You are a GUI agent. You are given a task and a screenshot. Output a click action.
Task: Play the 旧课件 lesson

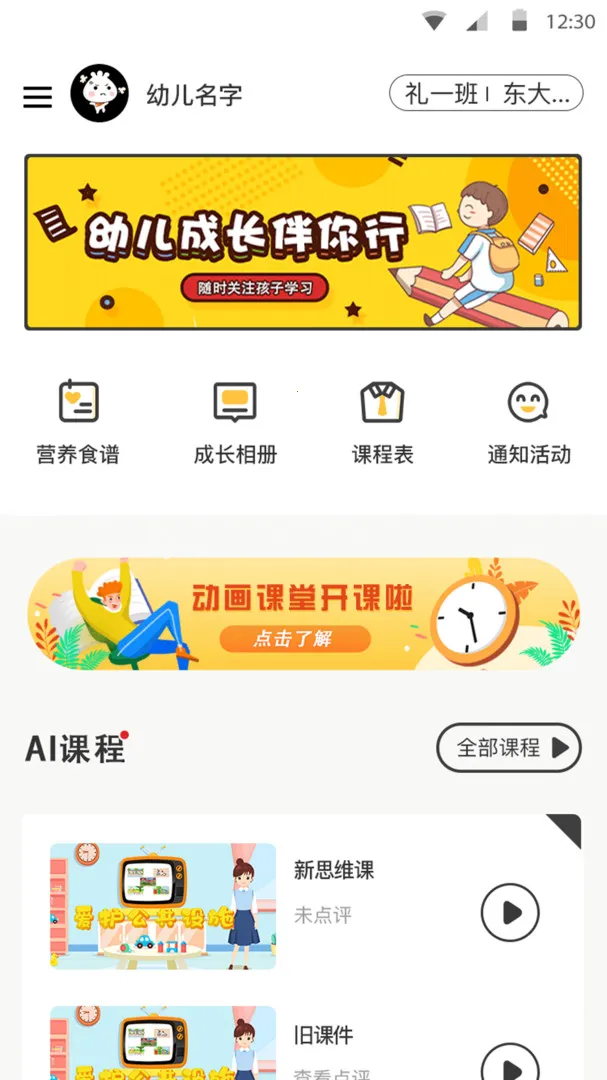click(510, 1060)
